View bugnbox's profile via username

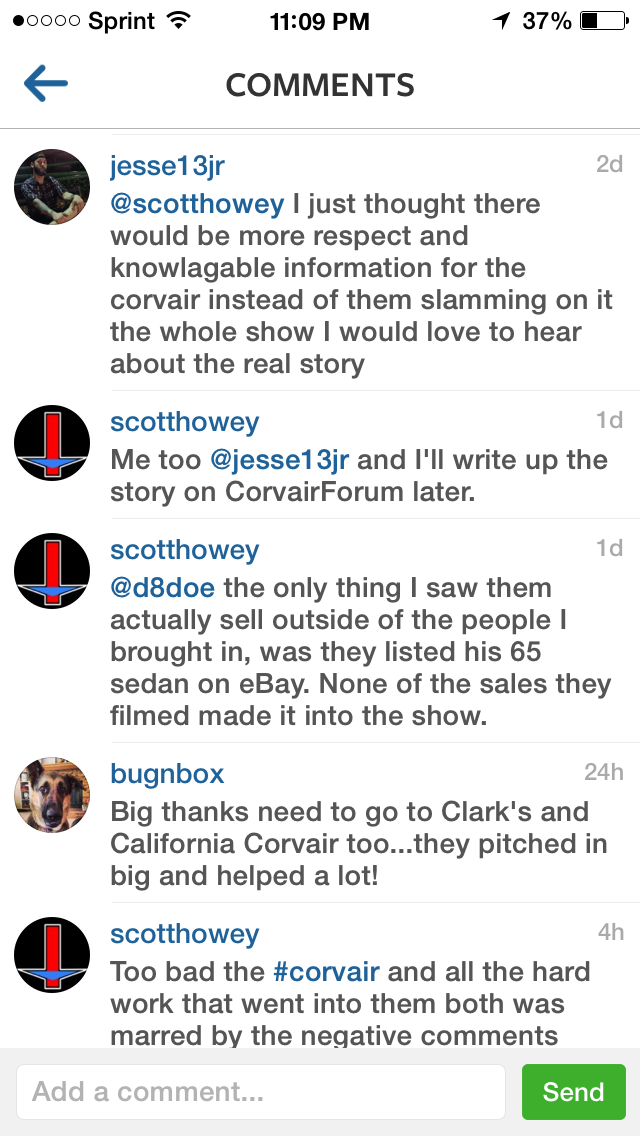tap(167, 774)
